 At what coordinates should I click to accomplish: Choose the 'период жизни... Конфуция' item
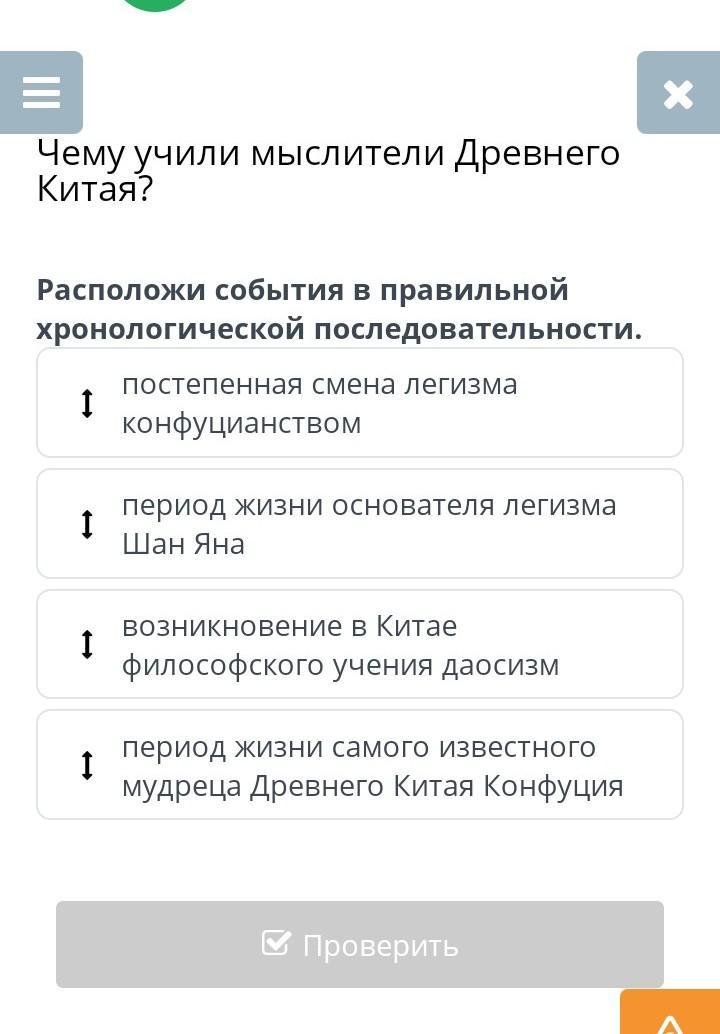click(360, 766)
